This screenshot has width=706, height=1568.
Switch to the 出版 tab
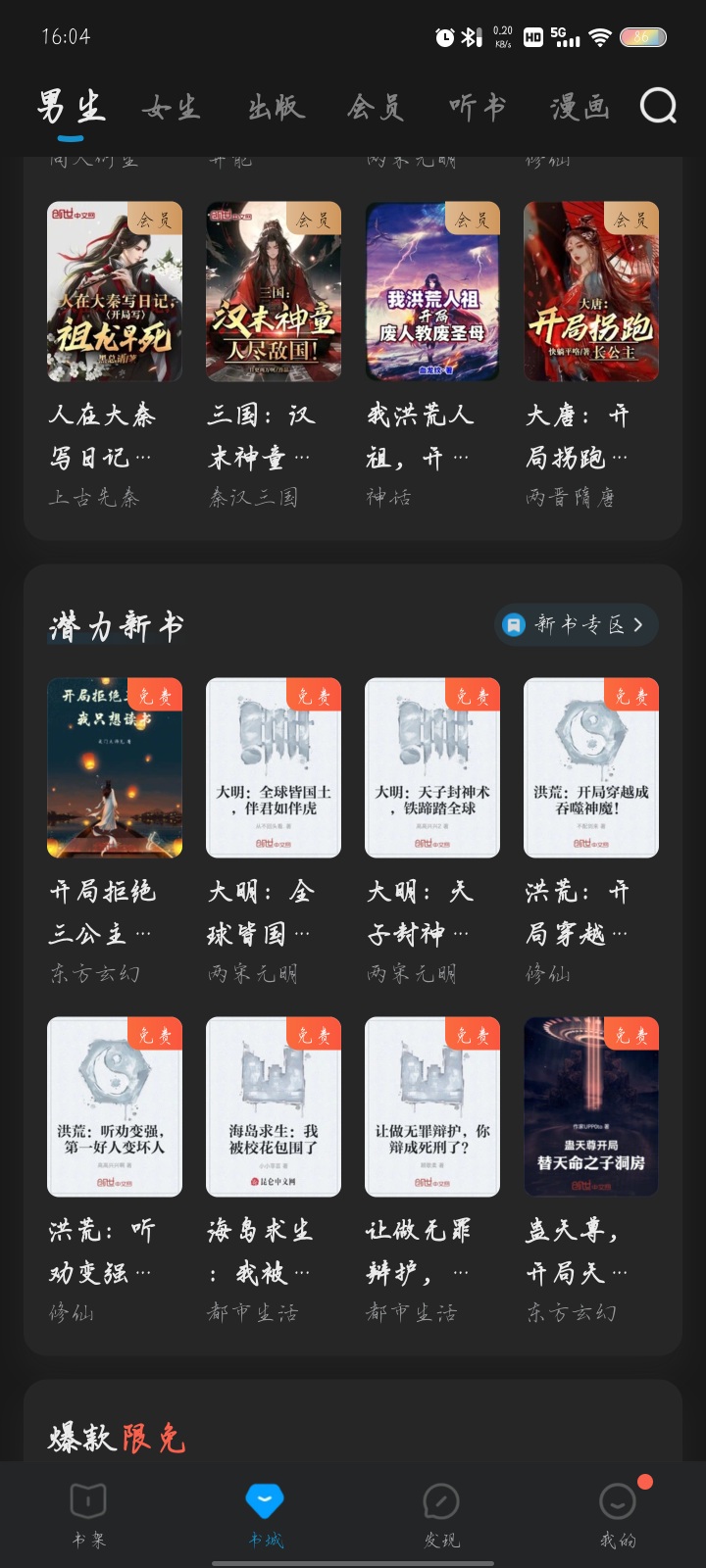[x=276, y=107]
